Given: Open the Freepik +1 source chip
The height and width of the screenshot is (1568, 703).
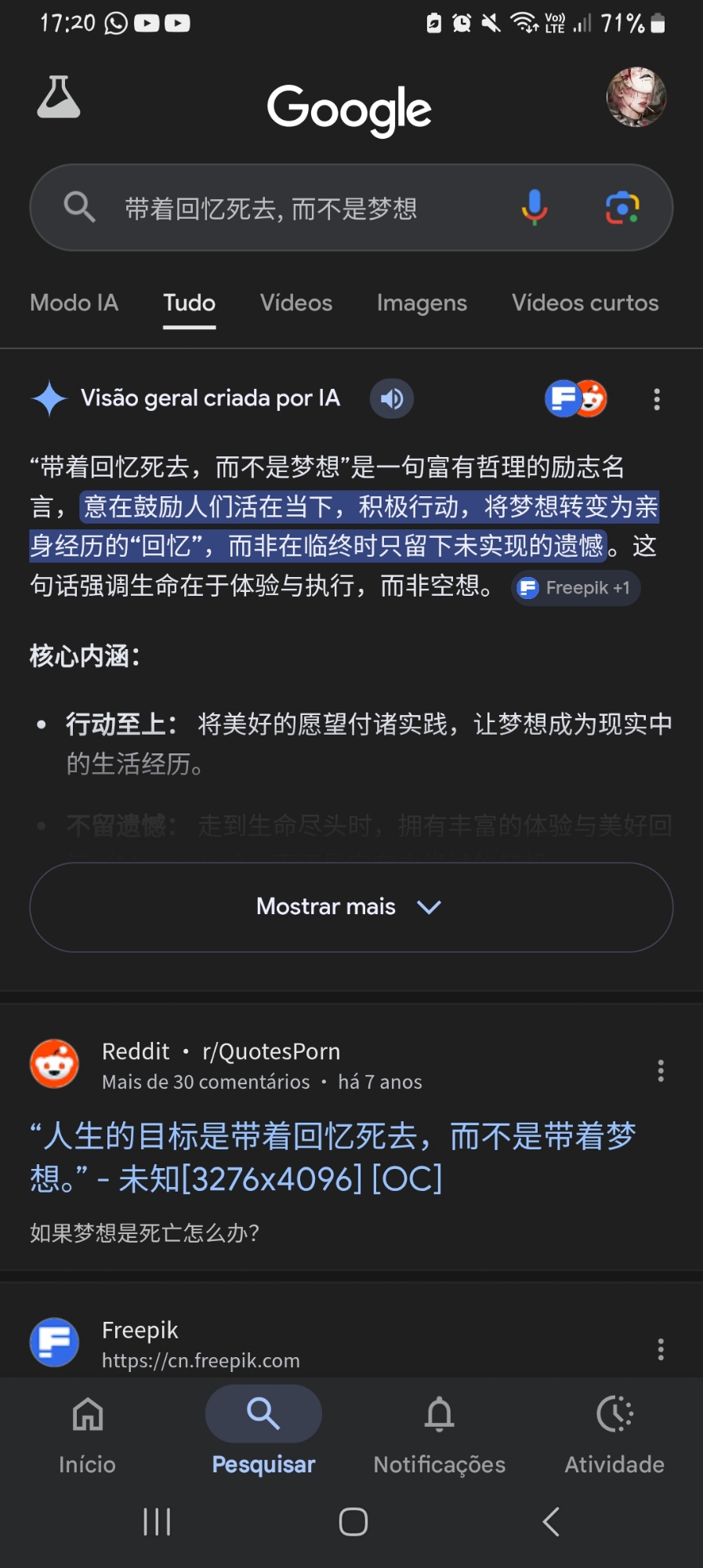Looking at the screenshot, I should point(576,588).
